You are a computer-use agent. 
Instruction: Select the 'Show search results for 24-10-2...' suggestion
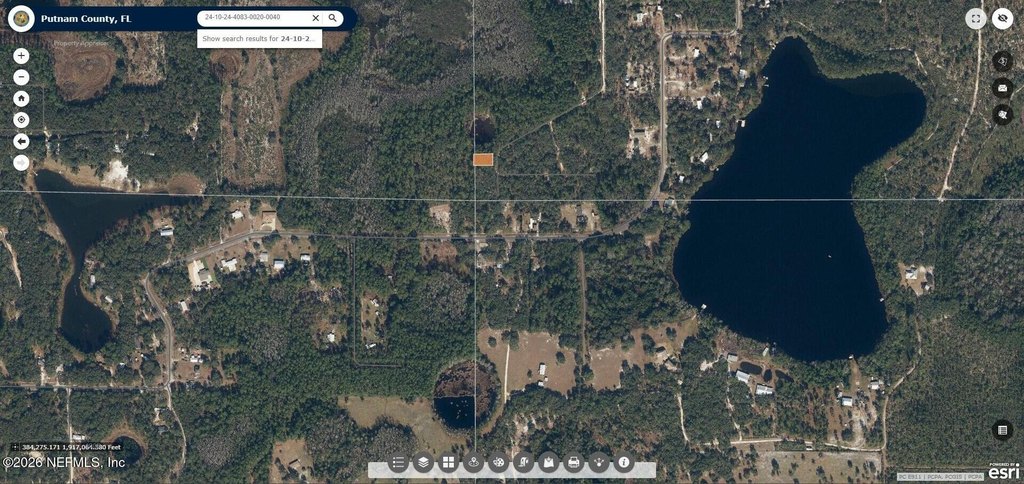259,39
